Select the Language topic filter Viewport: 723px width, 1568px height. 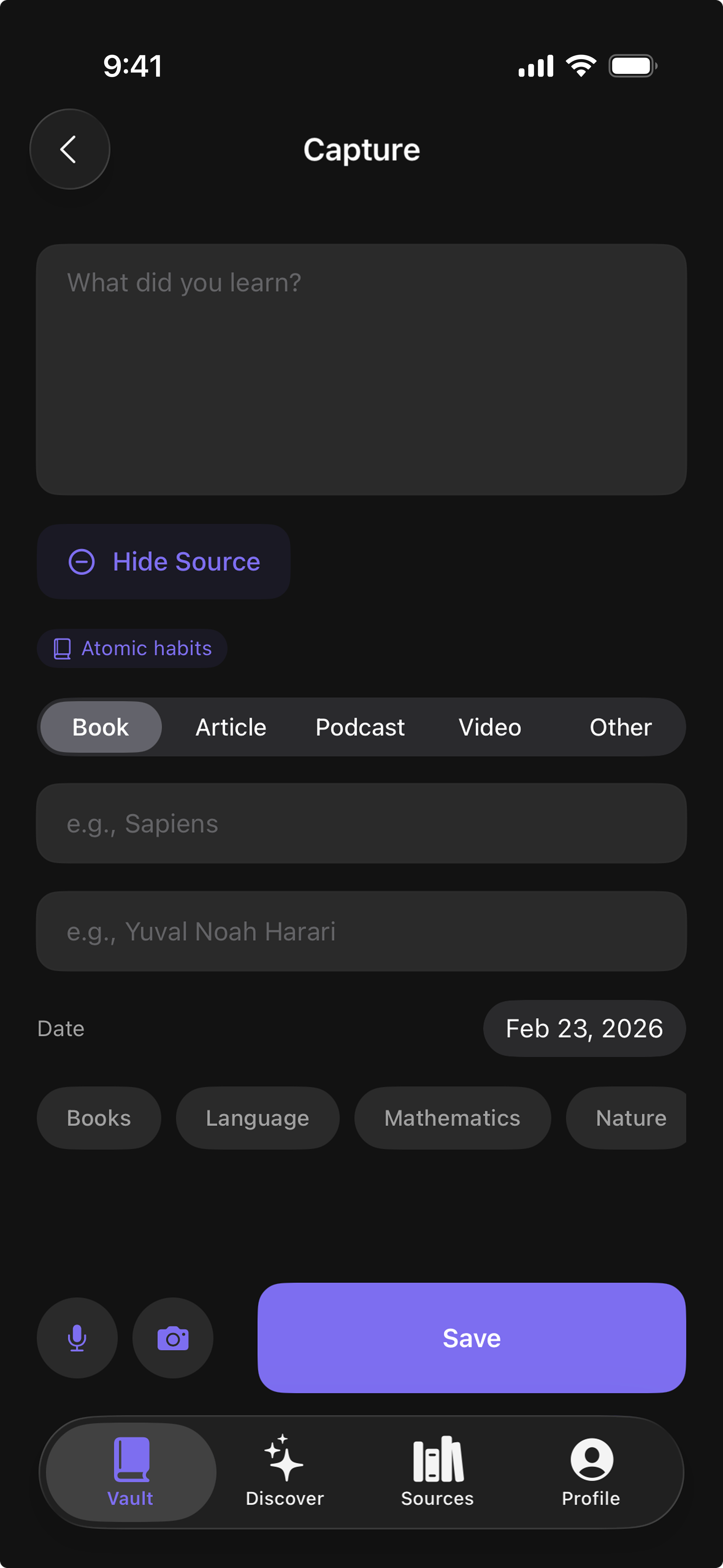[x=257, y=1117]
